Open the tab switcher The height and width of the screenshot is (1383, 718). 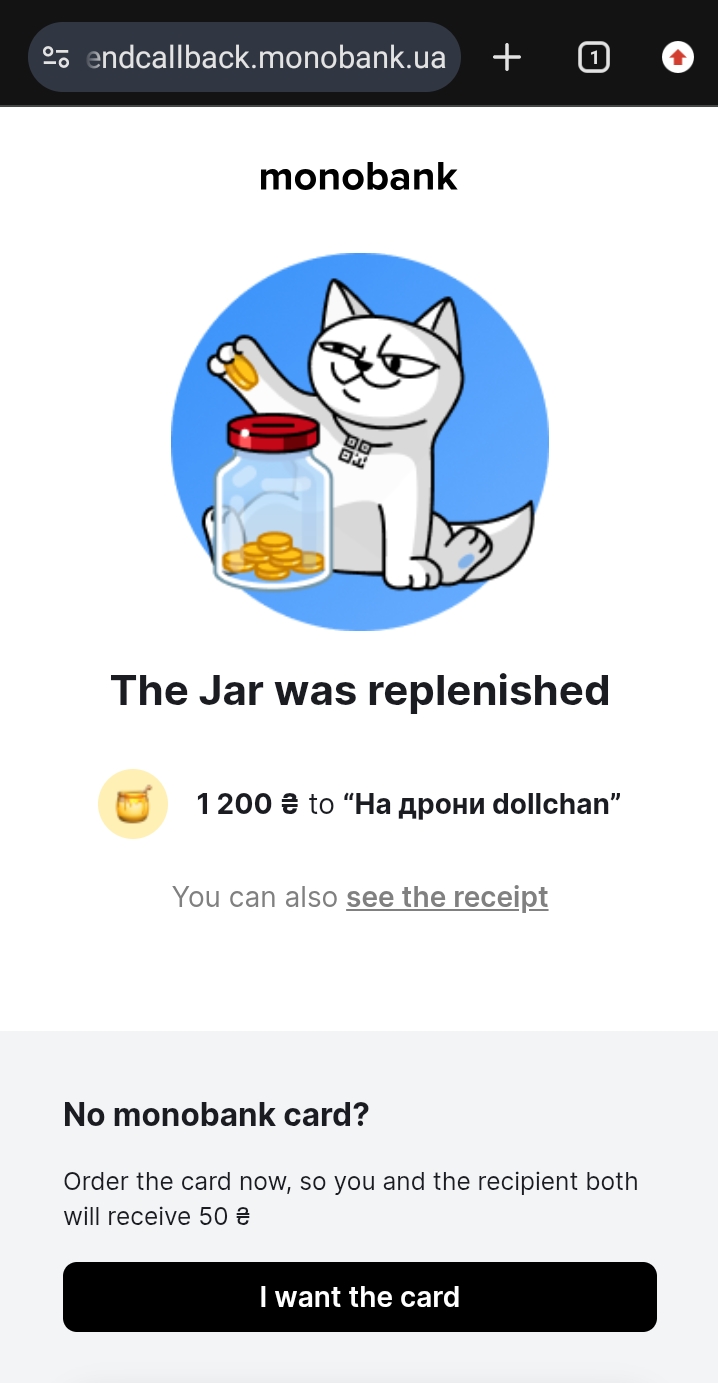(x=594, y=58)
